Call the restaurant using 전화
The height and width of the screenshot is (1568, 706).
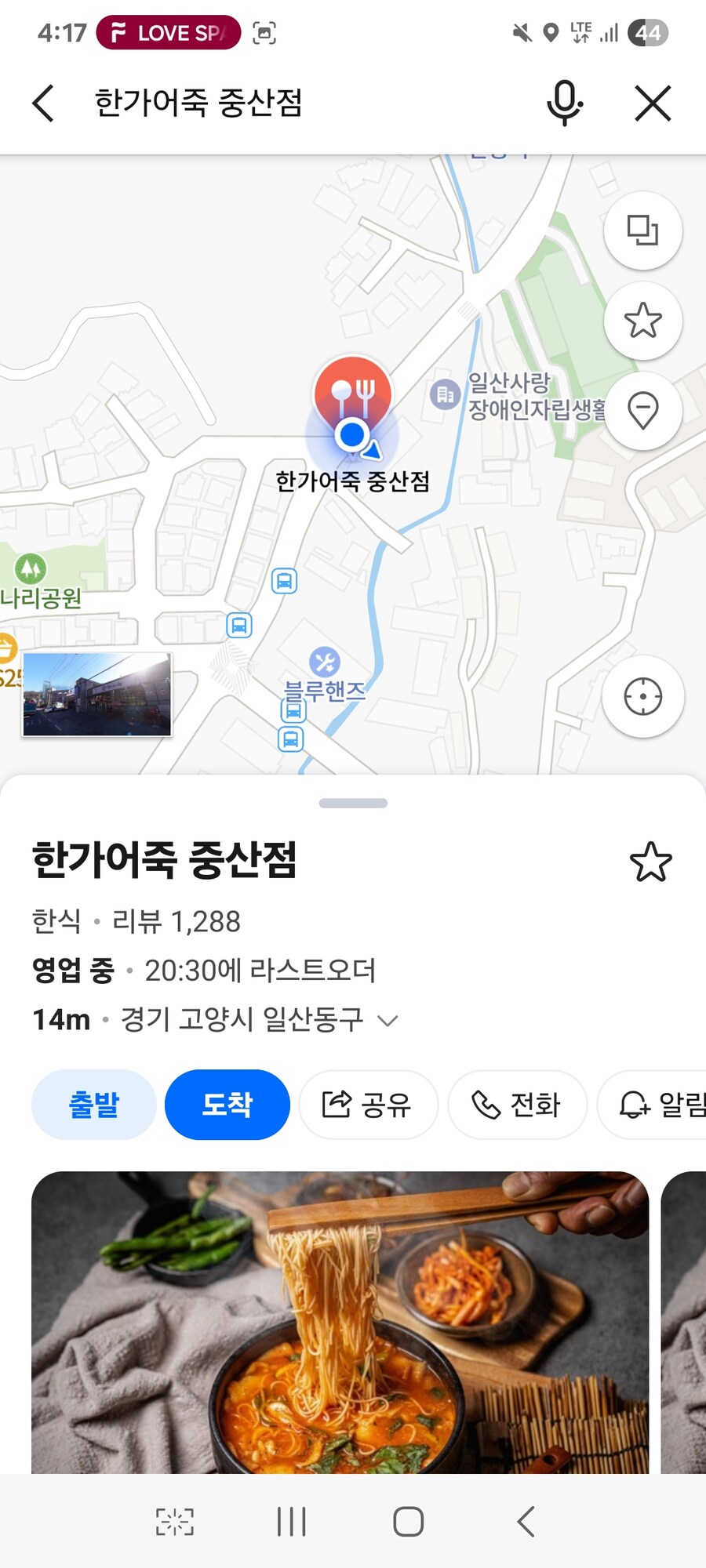coord(516,1105)
